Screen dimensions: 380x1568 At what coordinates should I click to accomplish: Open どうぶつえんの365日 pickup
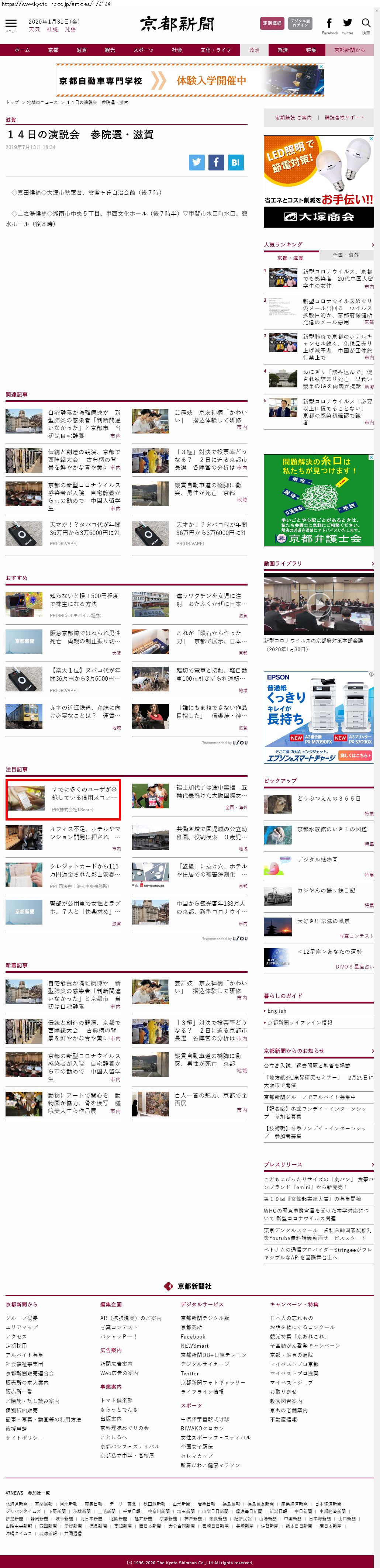pyautogui.click(x=328, y=798)
